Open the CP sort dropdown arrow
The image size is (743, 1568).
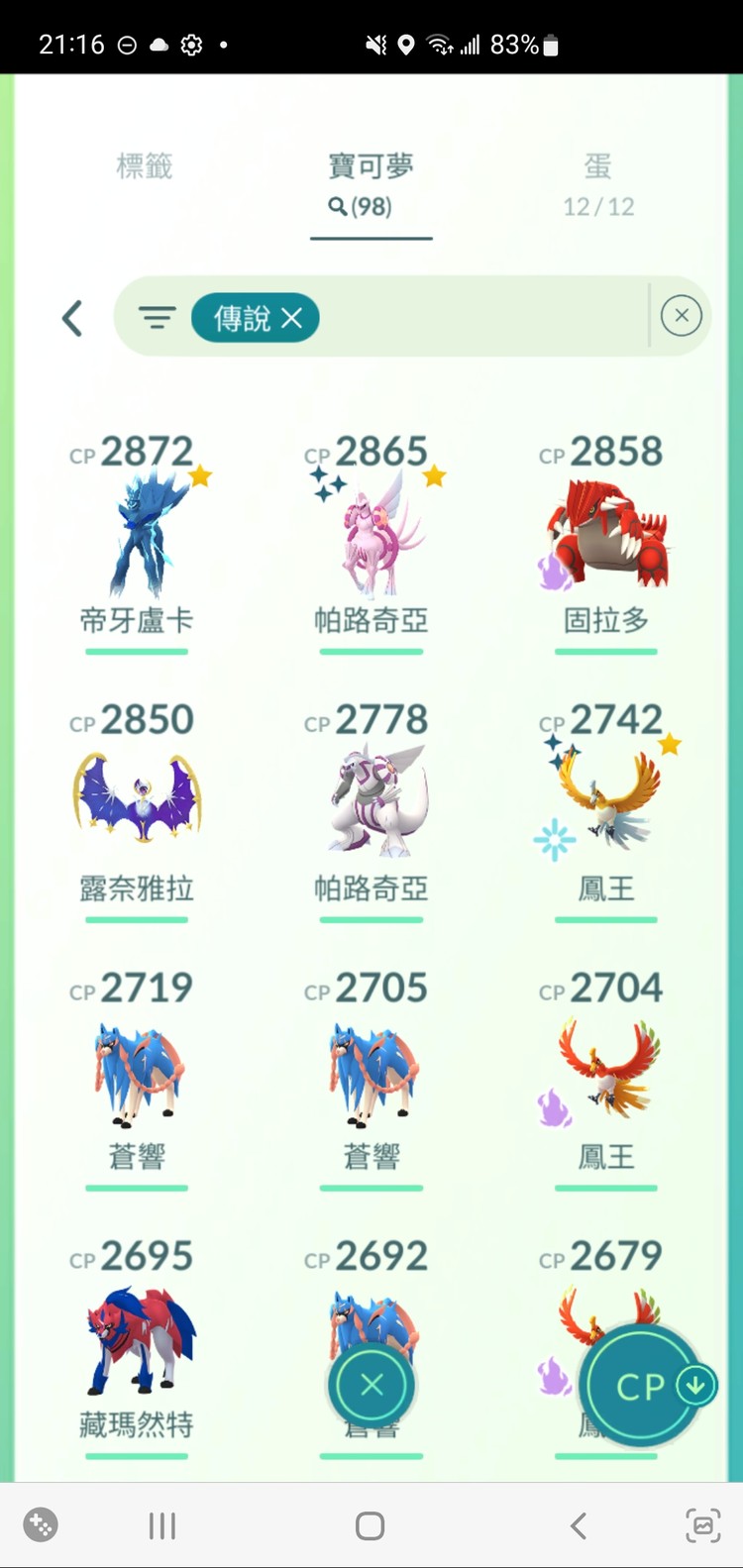(x=694, y=1385)
